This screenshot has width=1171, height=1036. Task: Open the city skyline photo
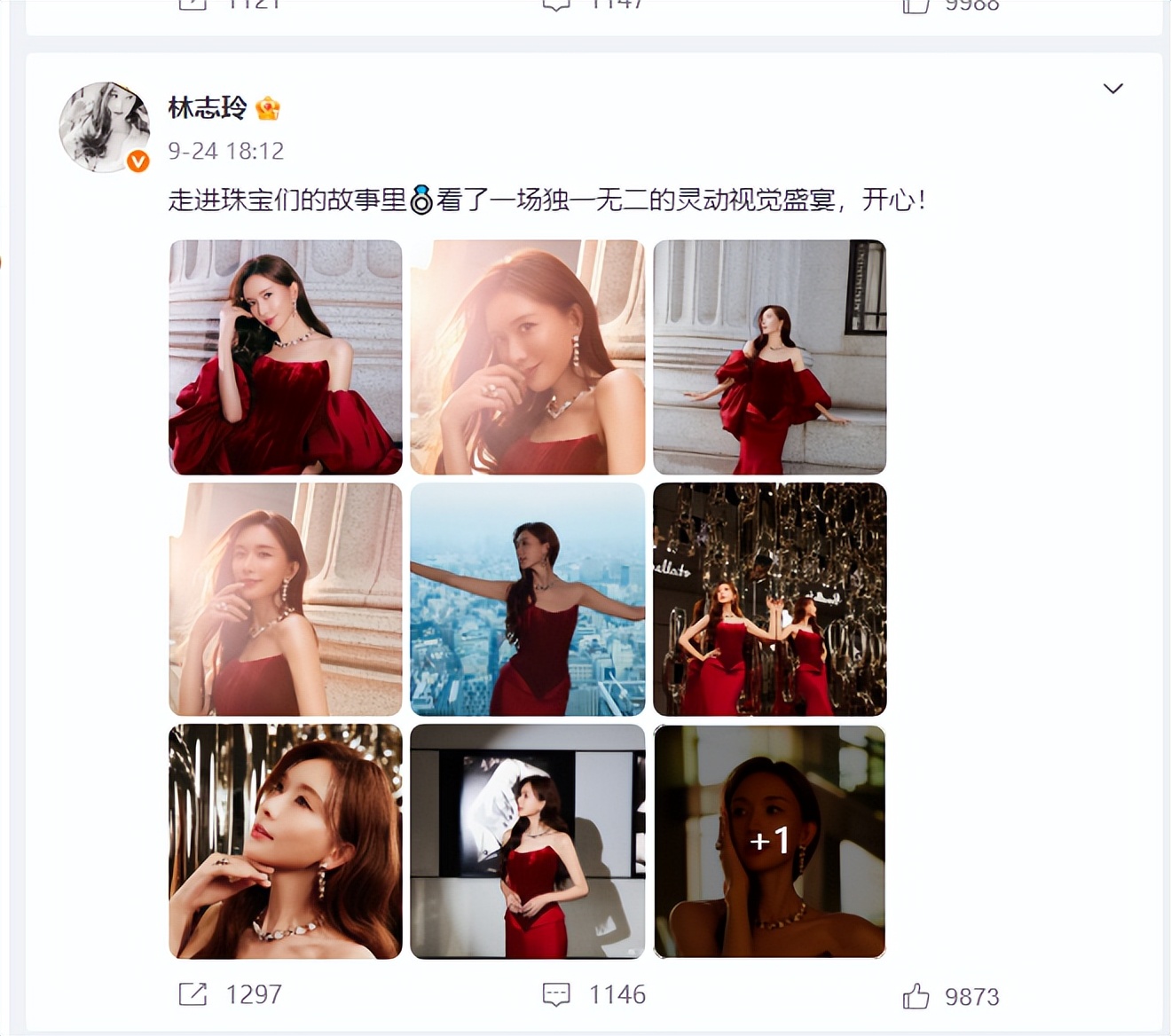click(527, 600)
